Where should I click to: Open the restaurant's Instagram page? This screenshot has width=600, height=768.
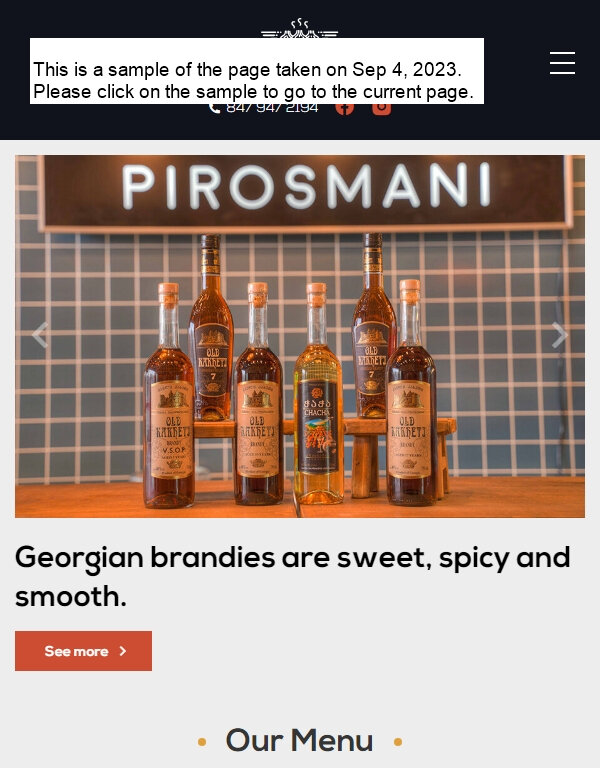381,108
